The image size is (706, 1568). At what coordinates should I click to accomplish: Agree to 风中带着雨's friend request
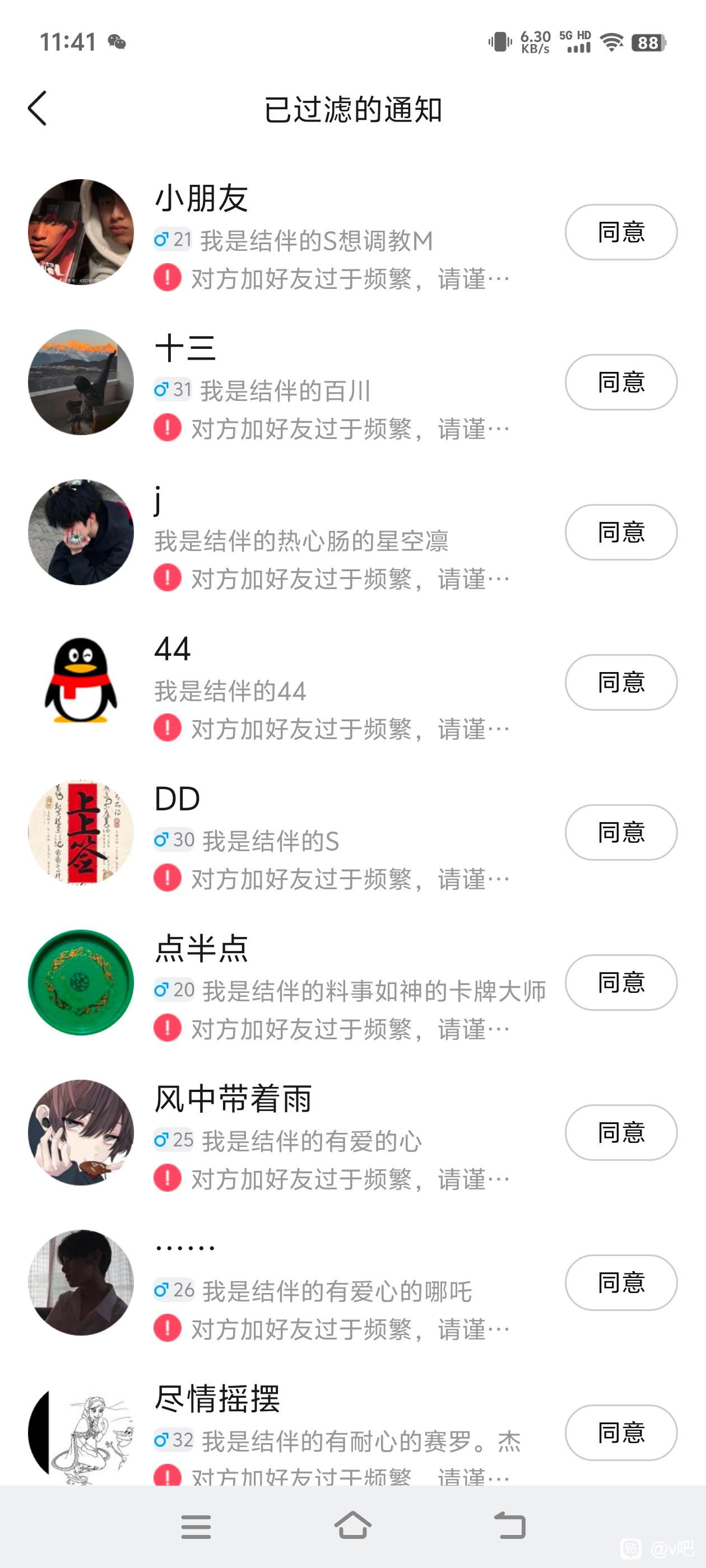pos(620,1133)
